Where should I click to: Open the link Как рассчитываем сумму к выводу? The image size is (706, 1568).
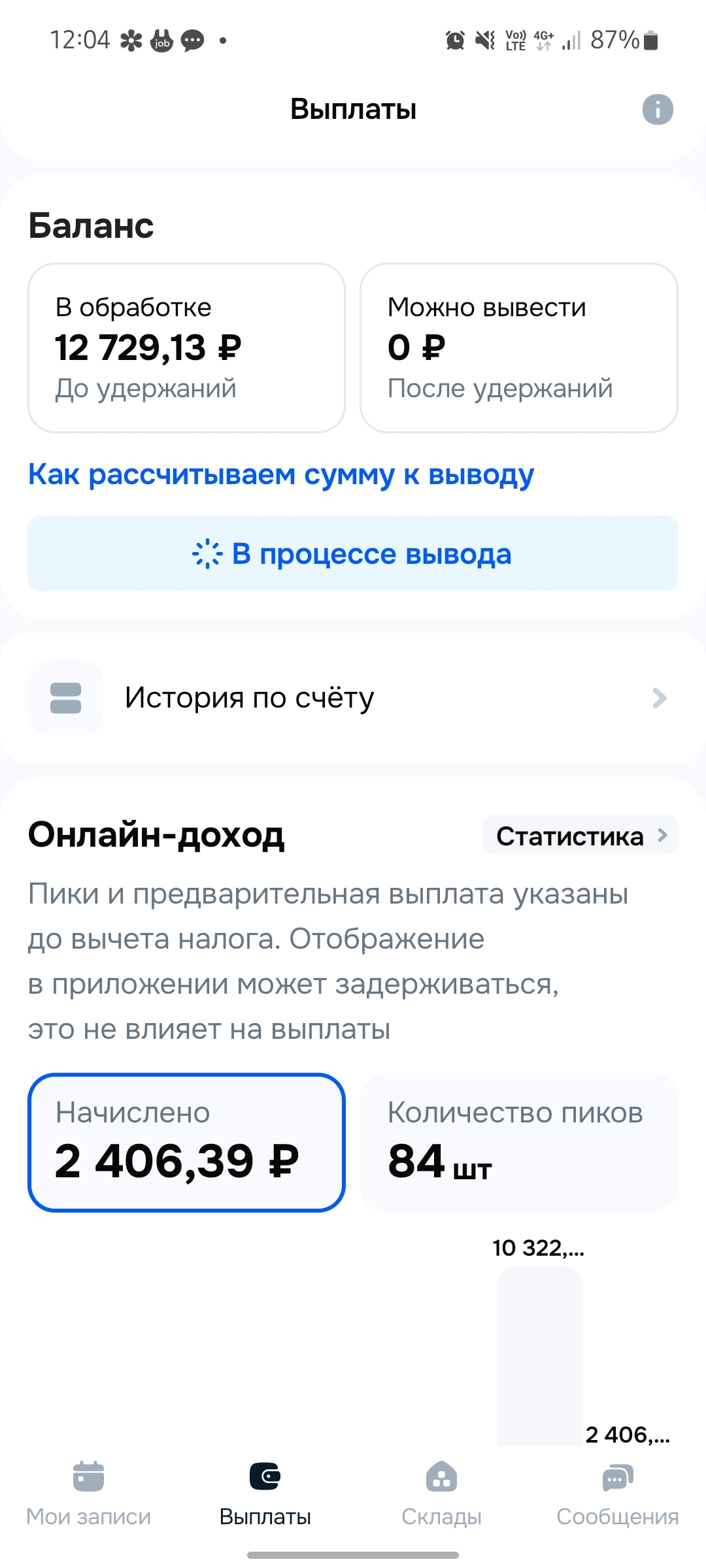tap(281, 474)
